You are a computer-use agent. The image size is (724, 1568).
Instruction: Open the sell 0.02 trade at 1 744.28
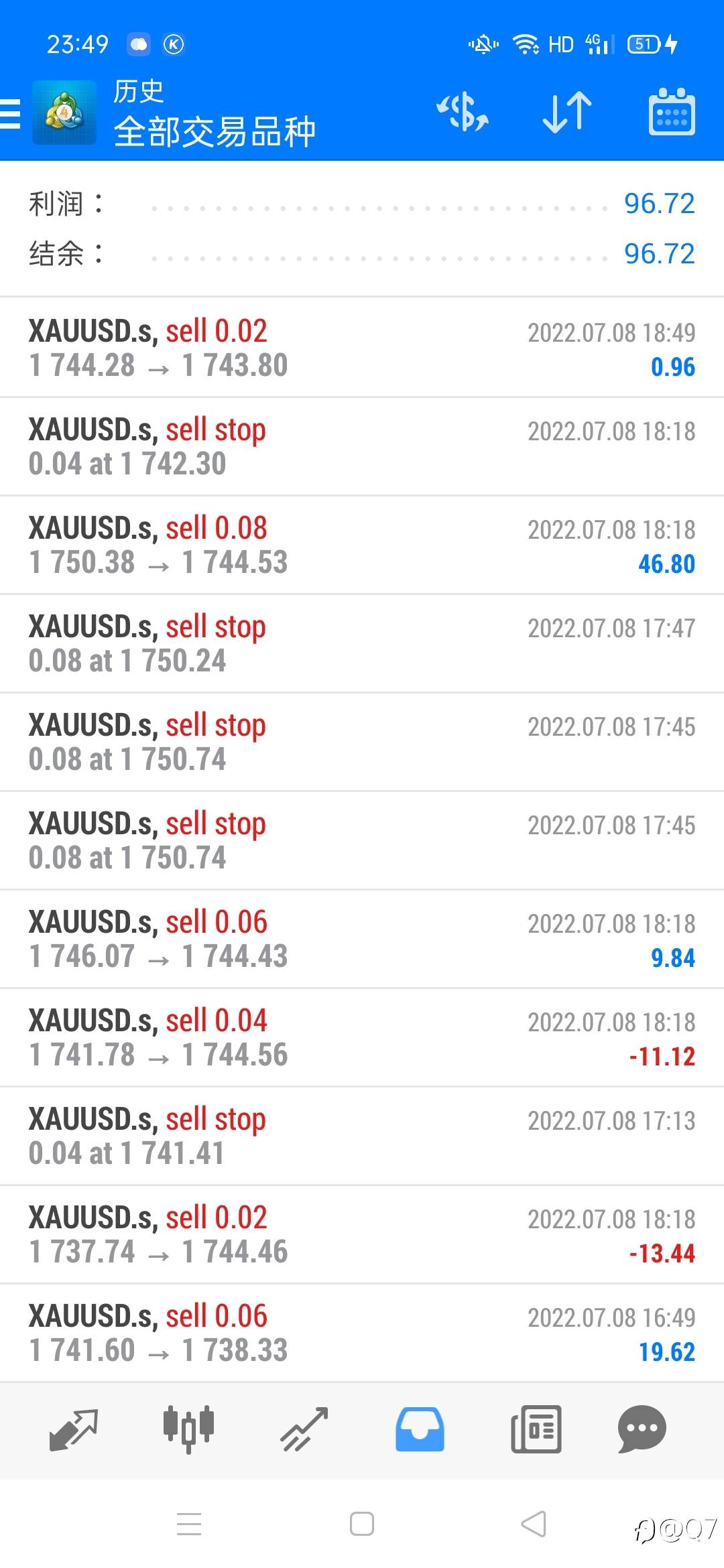(362, 347)
